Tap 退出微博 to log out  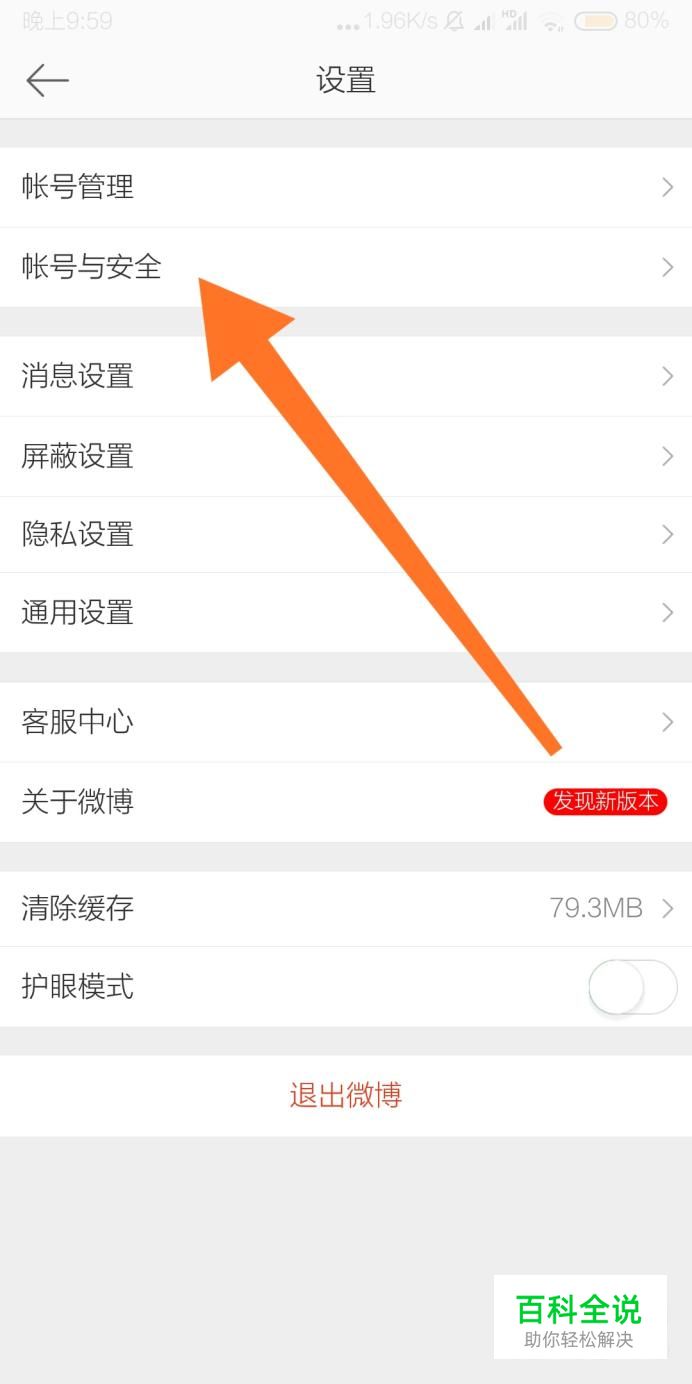(x=345, y=1095)
